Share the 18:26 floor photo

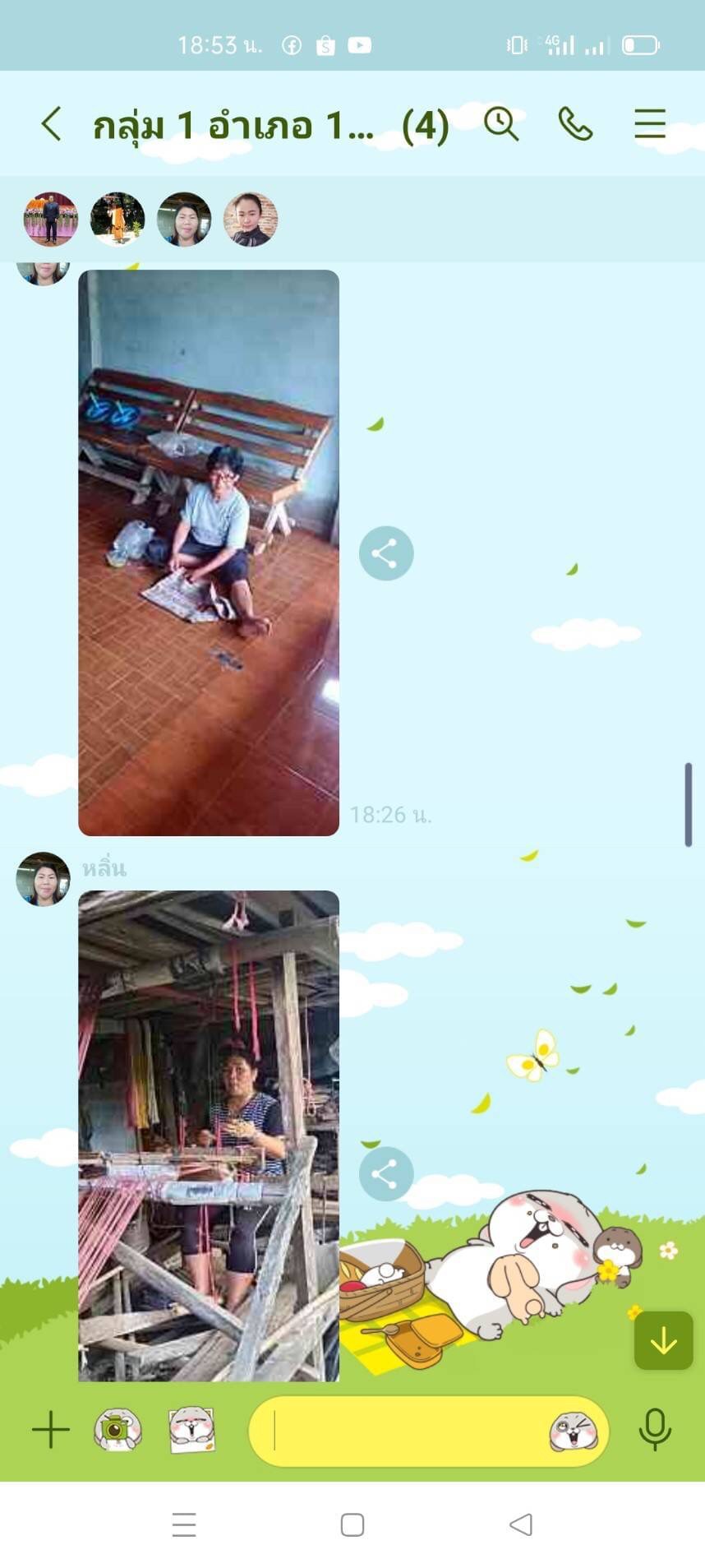385,553
